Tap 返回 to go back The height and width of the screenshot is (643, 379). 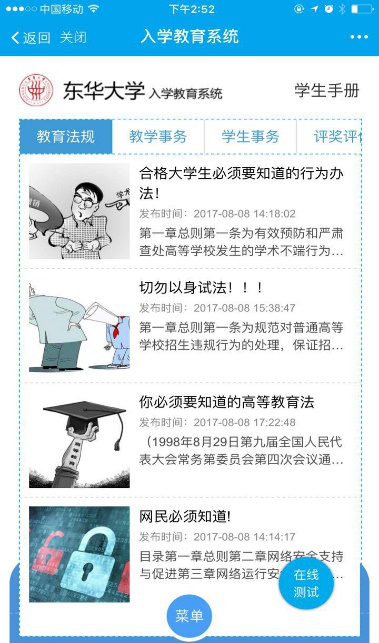coord(31,38)
